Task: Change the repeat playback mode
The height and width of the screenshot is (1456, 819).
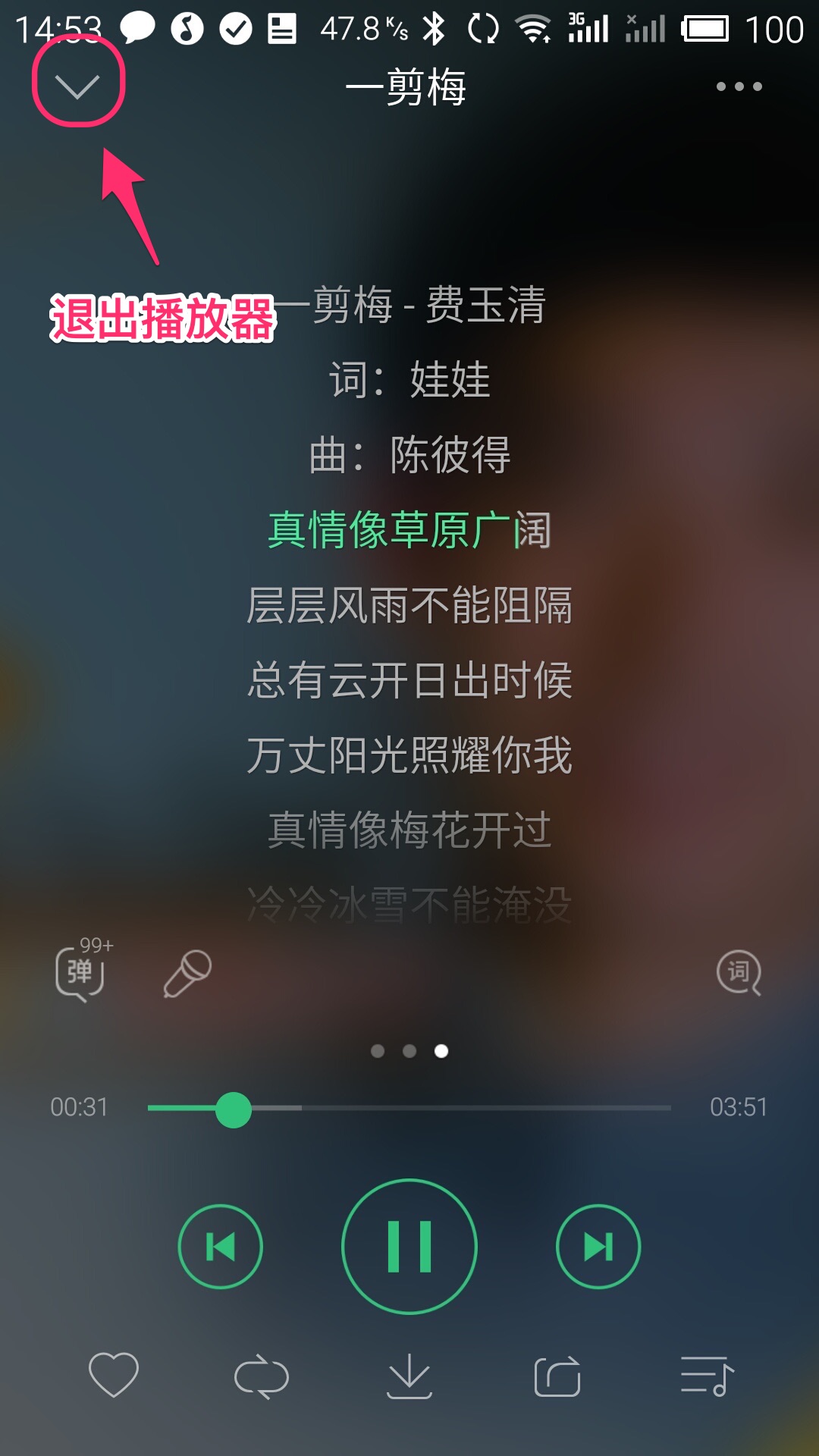Action: [x=262, y=1376]
